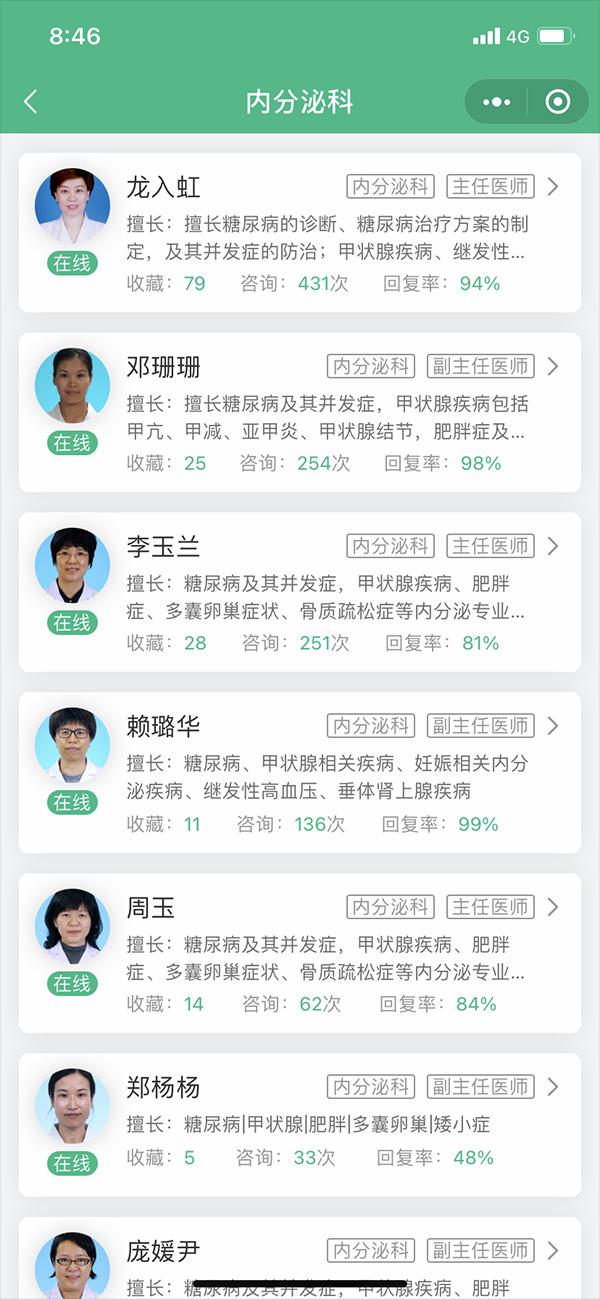600x1299 pixels.
Task: Open doctor 龙入虹's profile card
Action: pyautogui.click(x=299, y=233)
